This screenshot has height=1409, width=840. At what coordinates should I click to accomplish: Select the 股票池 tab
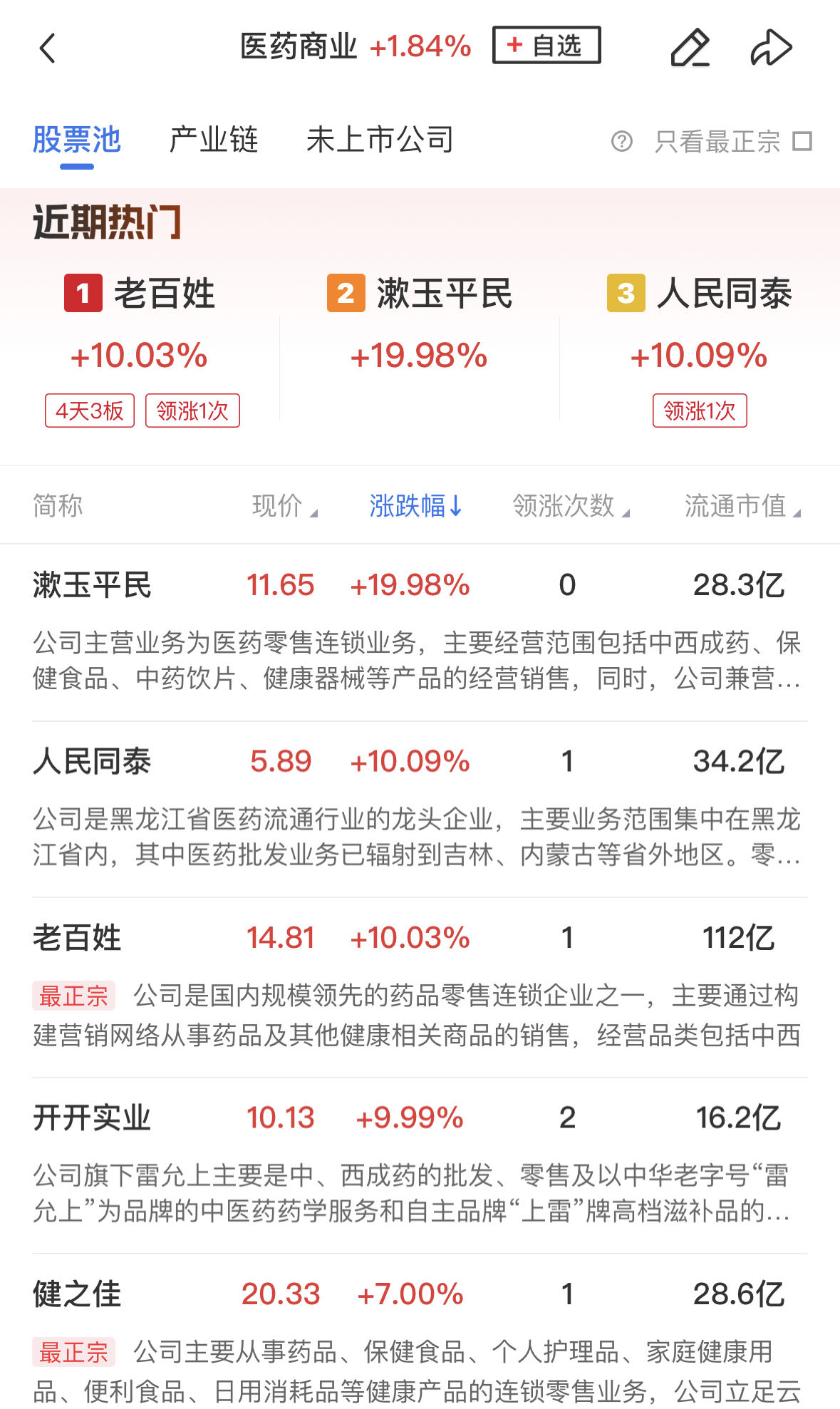coord(77,140)
